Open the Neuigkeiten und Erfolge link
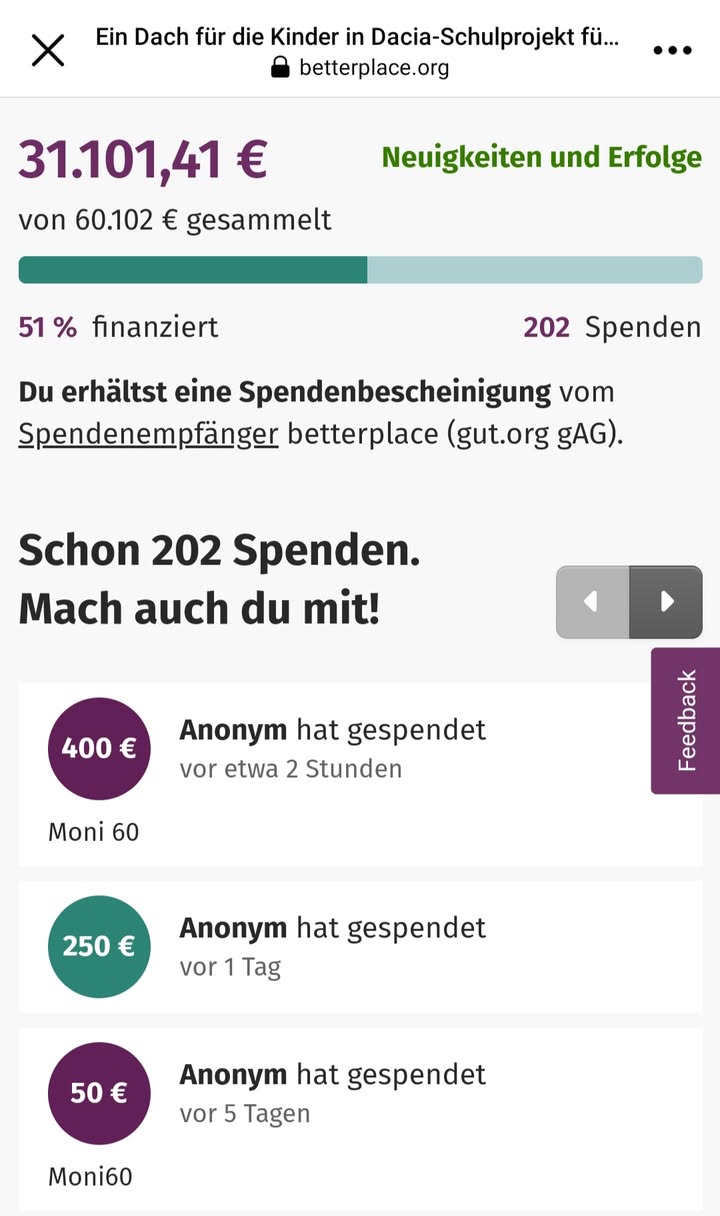This screenshot has height=1216, width=720. [x=541, y=157]
